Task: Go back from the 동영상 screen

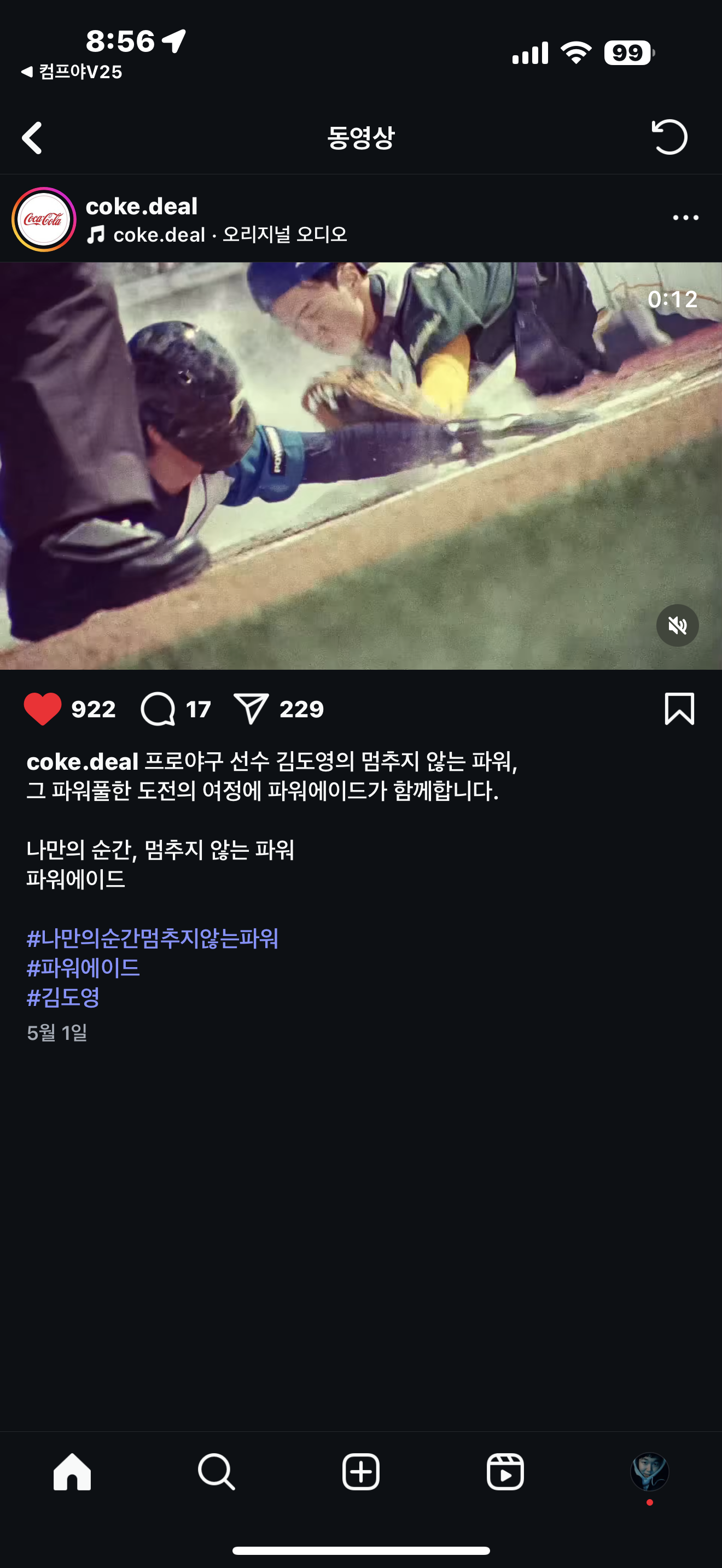Action: (x=32, y=138)
